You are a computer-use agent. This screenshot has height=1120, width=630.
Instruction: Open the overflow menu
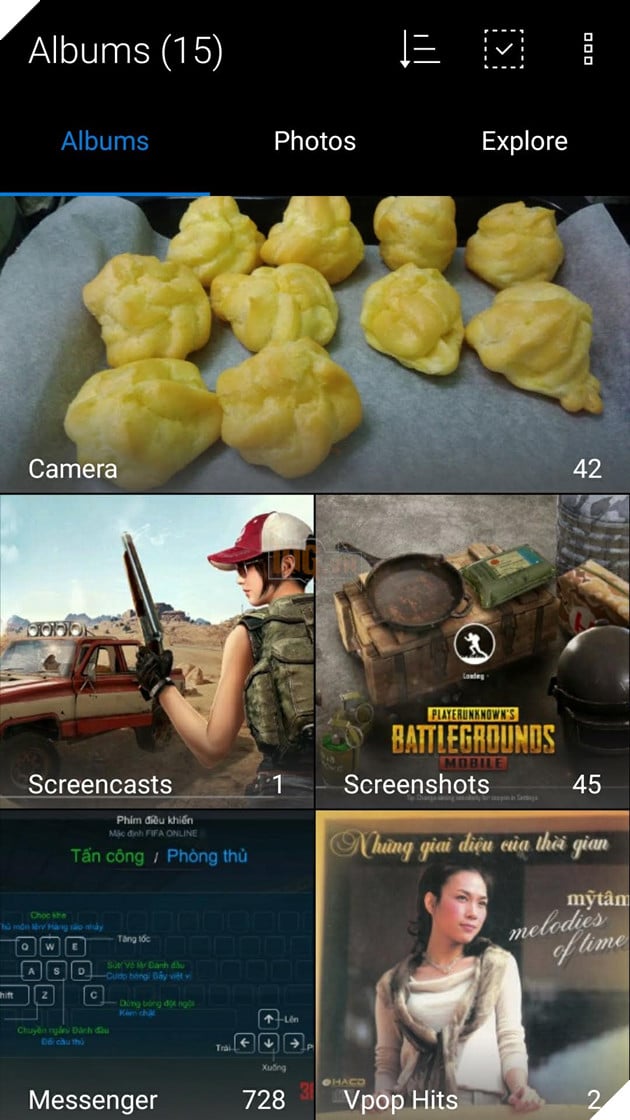589,49
